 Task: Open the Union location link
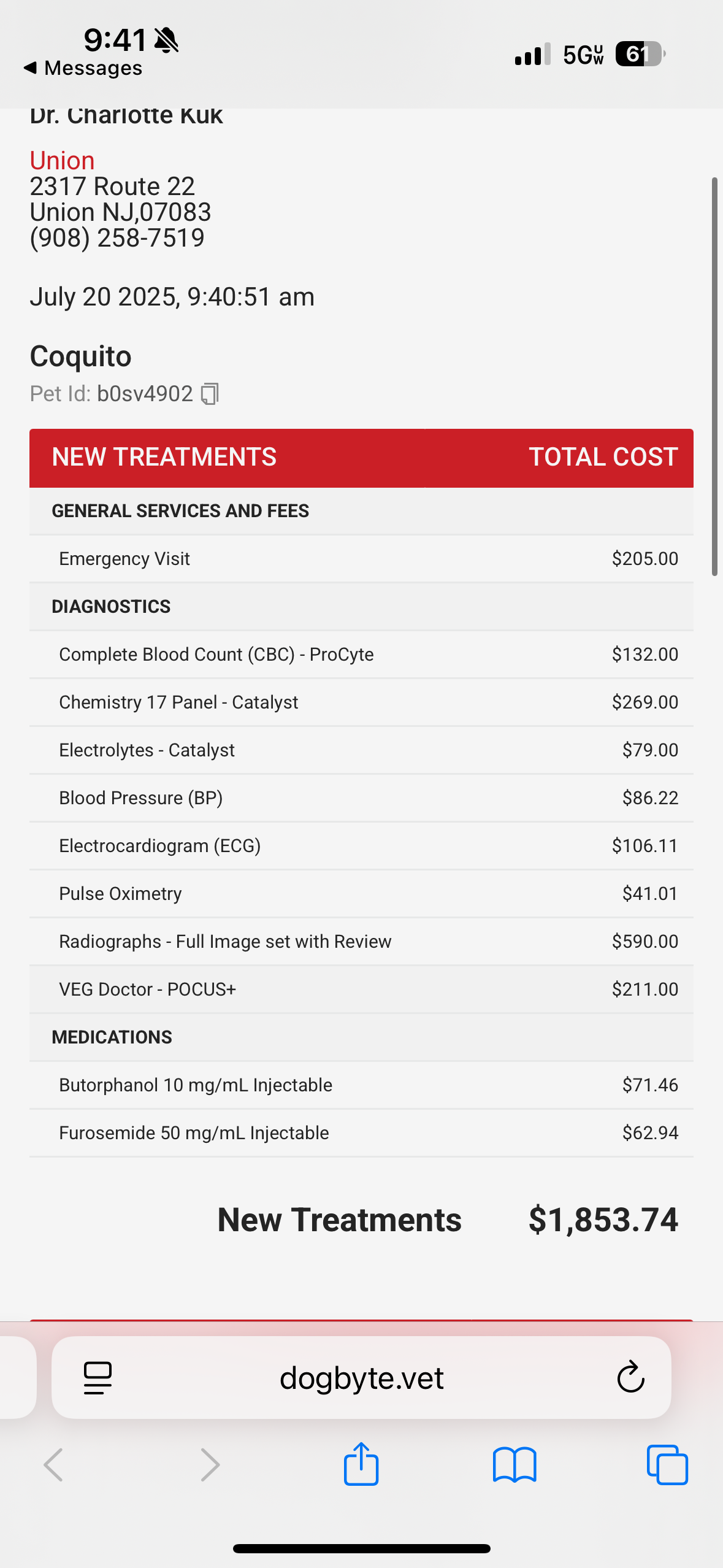[62, 161]
